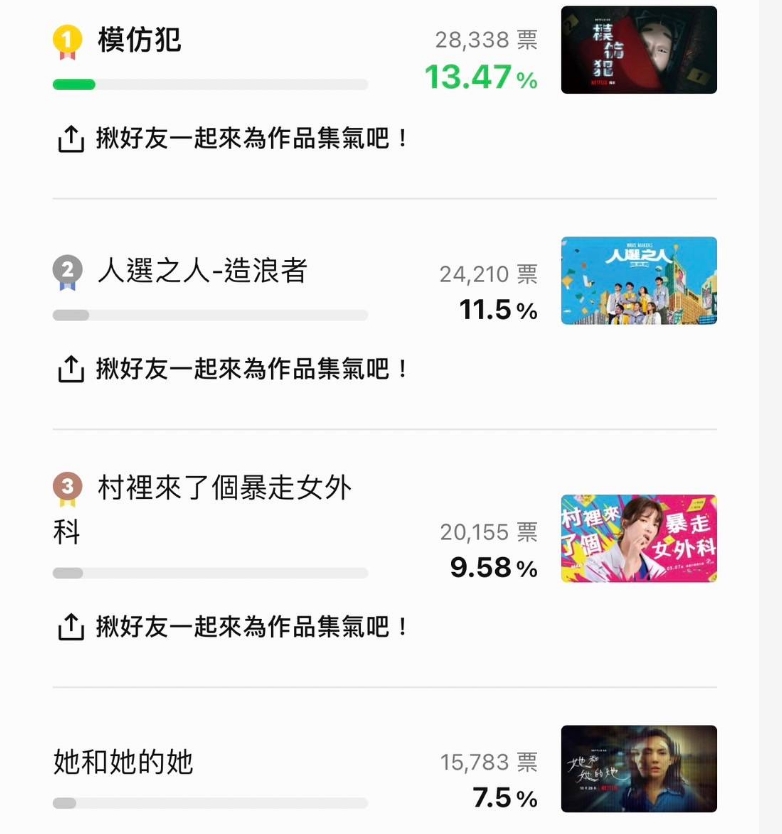Share 人選之人-造浪者 with friends

(232, 369)
